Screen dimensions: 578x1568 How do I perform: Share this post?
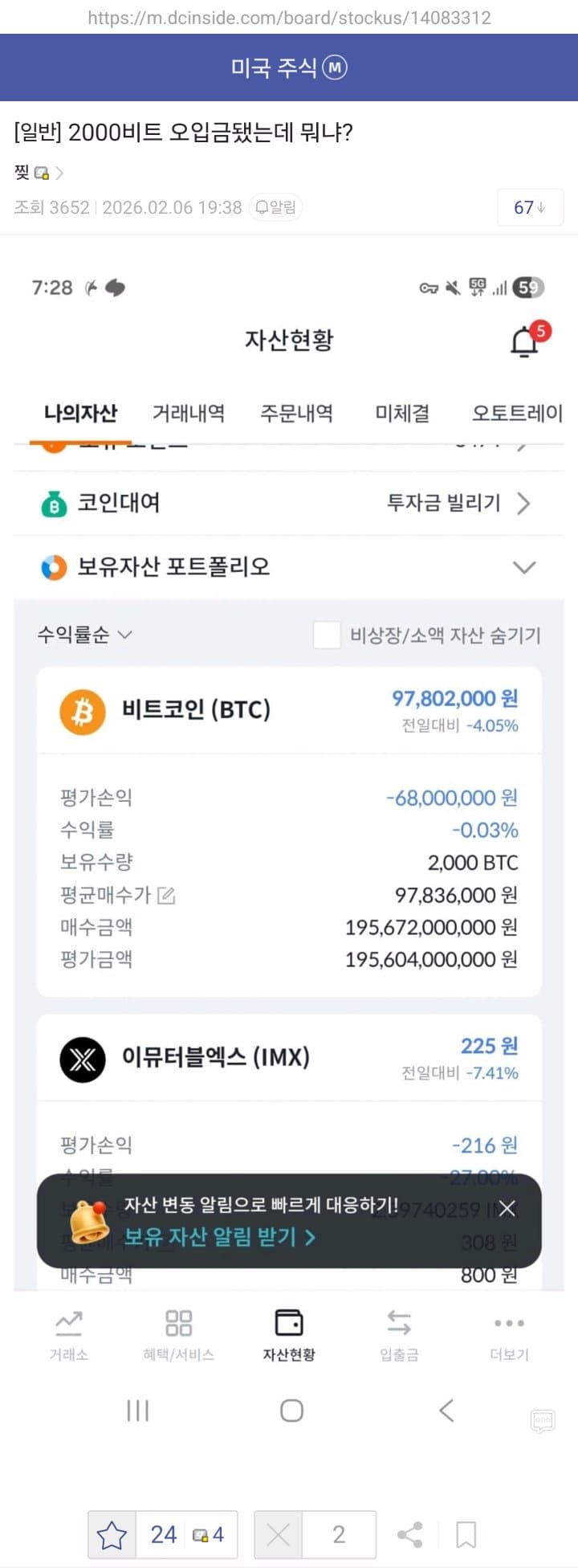point(410,1535)
